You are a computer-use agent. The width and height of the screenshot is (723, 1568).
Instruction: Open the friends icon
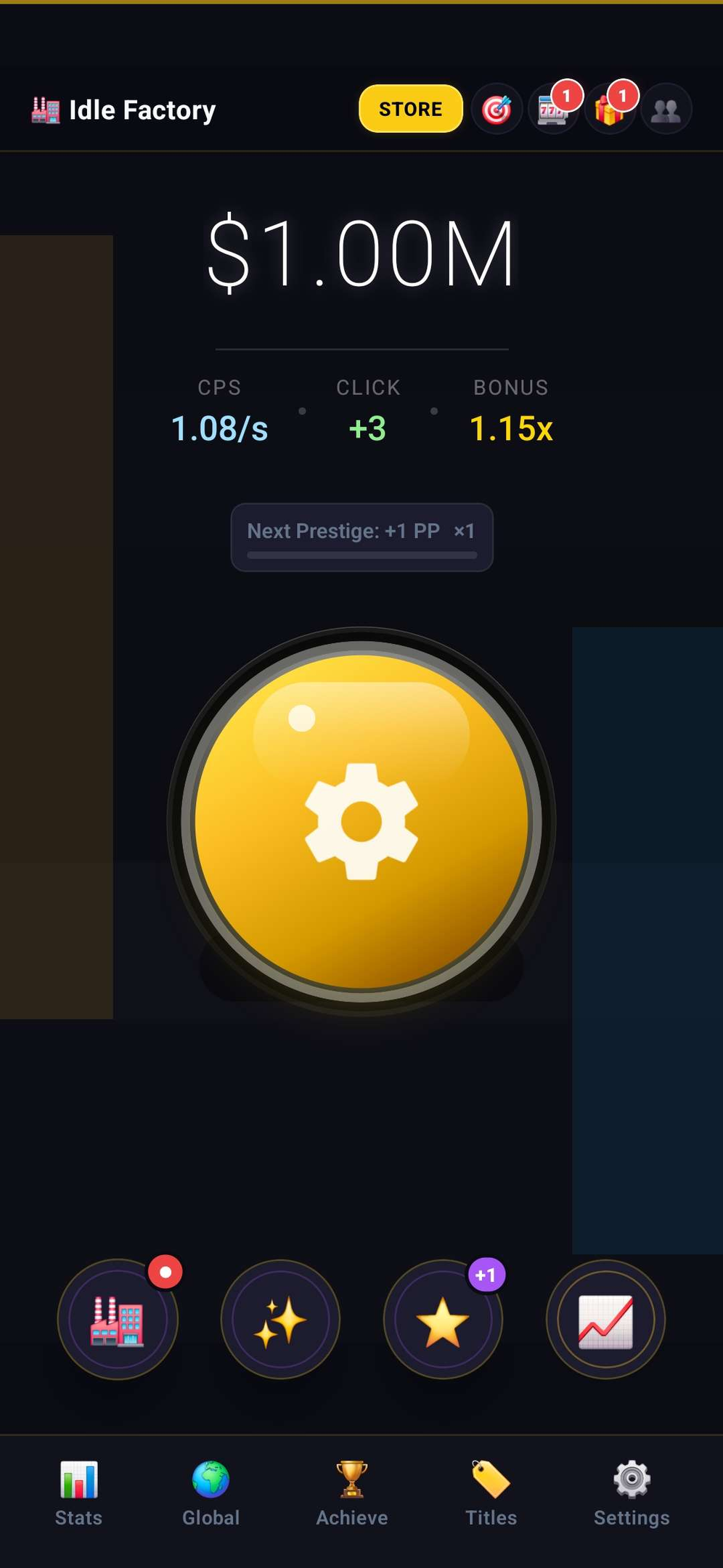click(666, 110)
